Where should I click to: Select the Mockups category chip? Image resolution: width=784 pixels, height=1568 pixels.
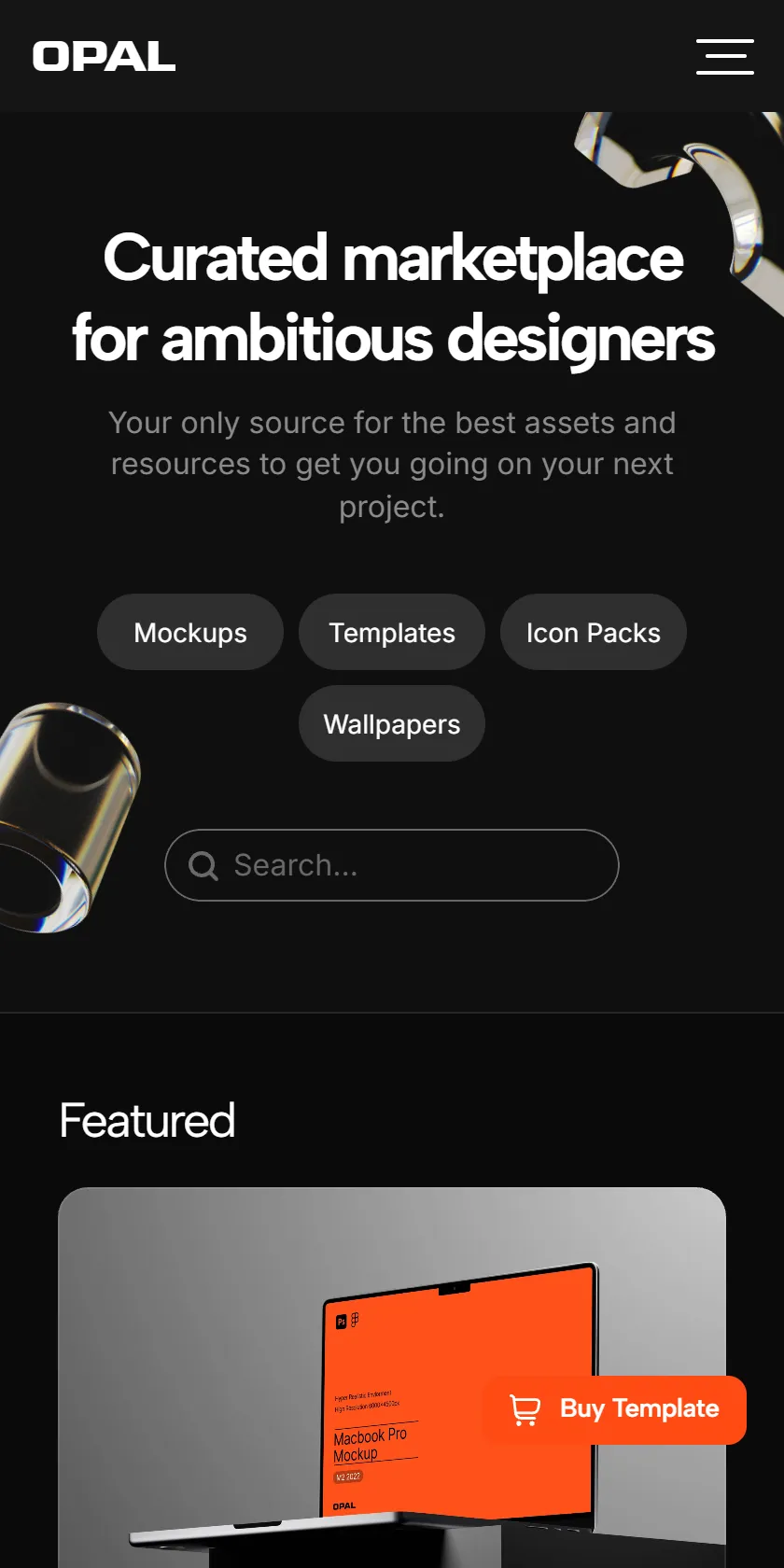[190, 632]
